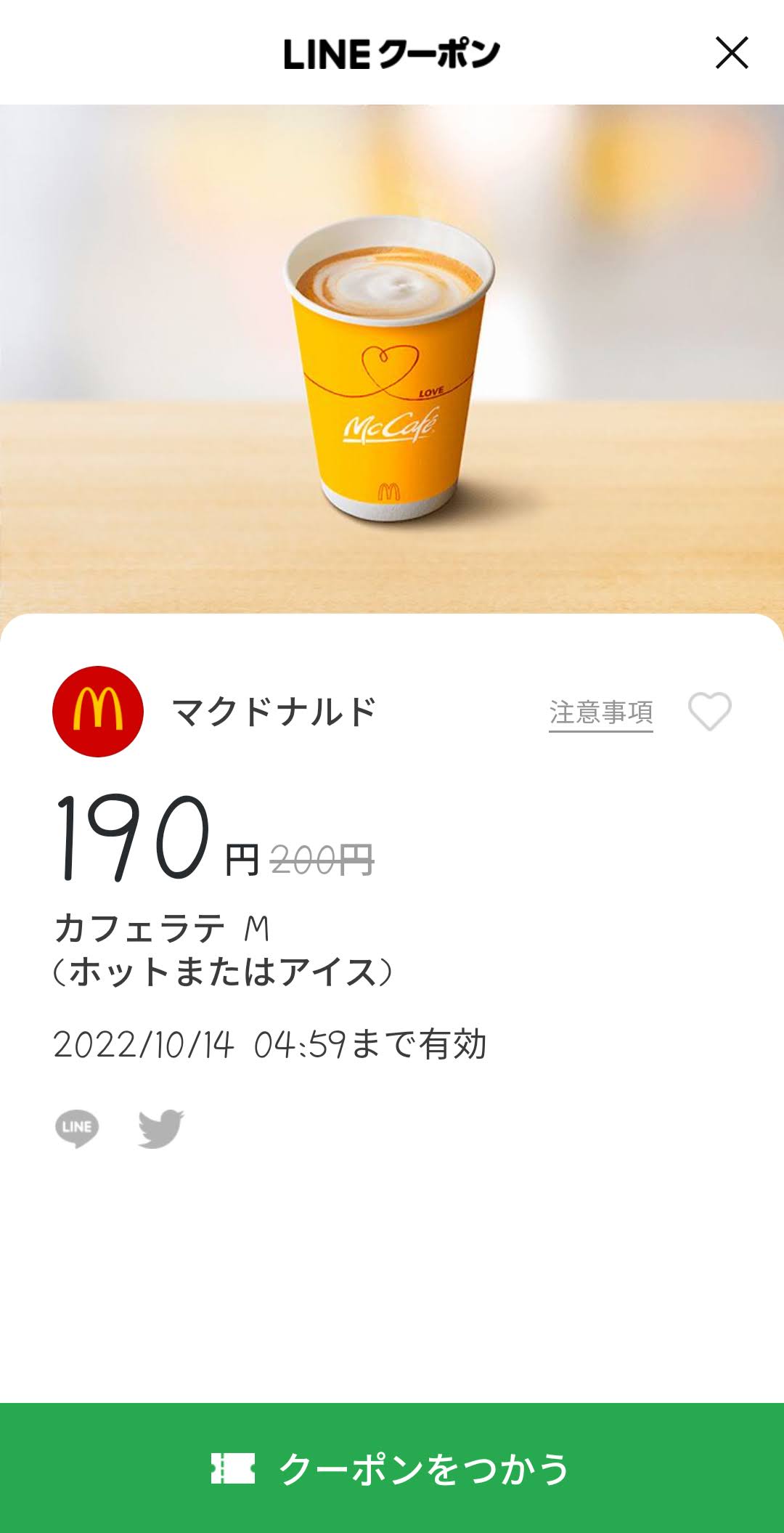Favorite this coupon with the heart icon
Viewport: 784px width, 1533px height.
pyautogui.click(x=709, y=711)
